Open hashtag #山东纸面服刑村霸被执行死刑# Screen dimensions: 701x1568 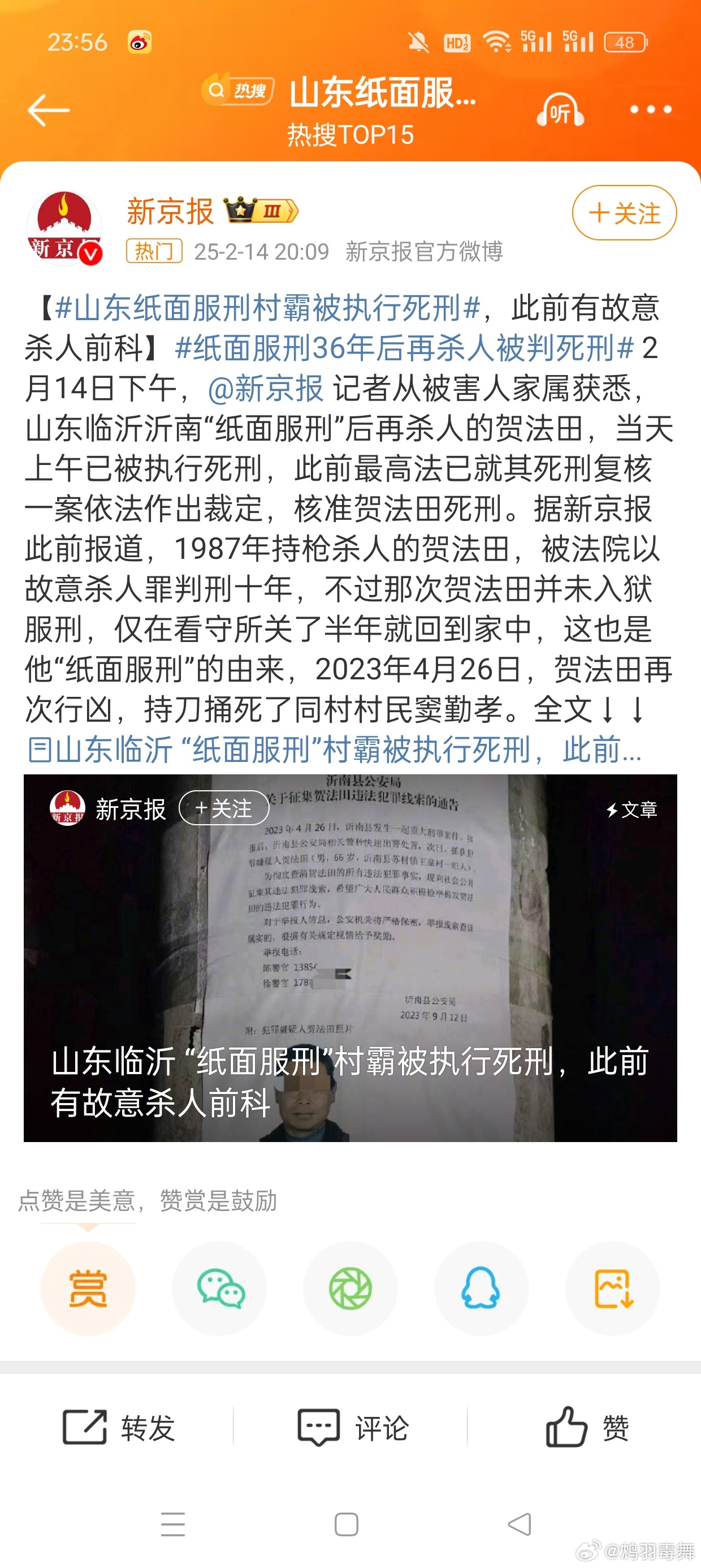click(268, 308)
